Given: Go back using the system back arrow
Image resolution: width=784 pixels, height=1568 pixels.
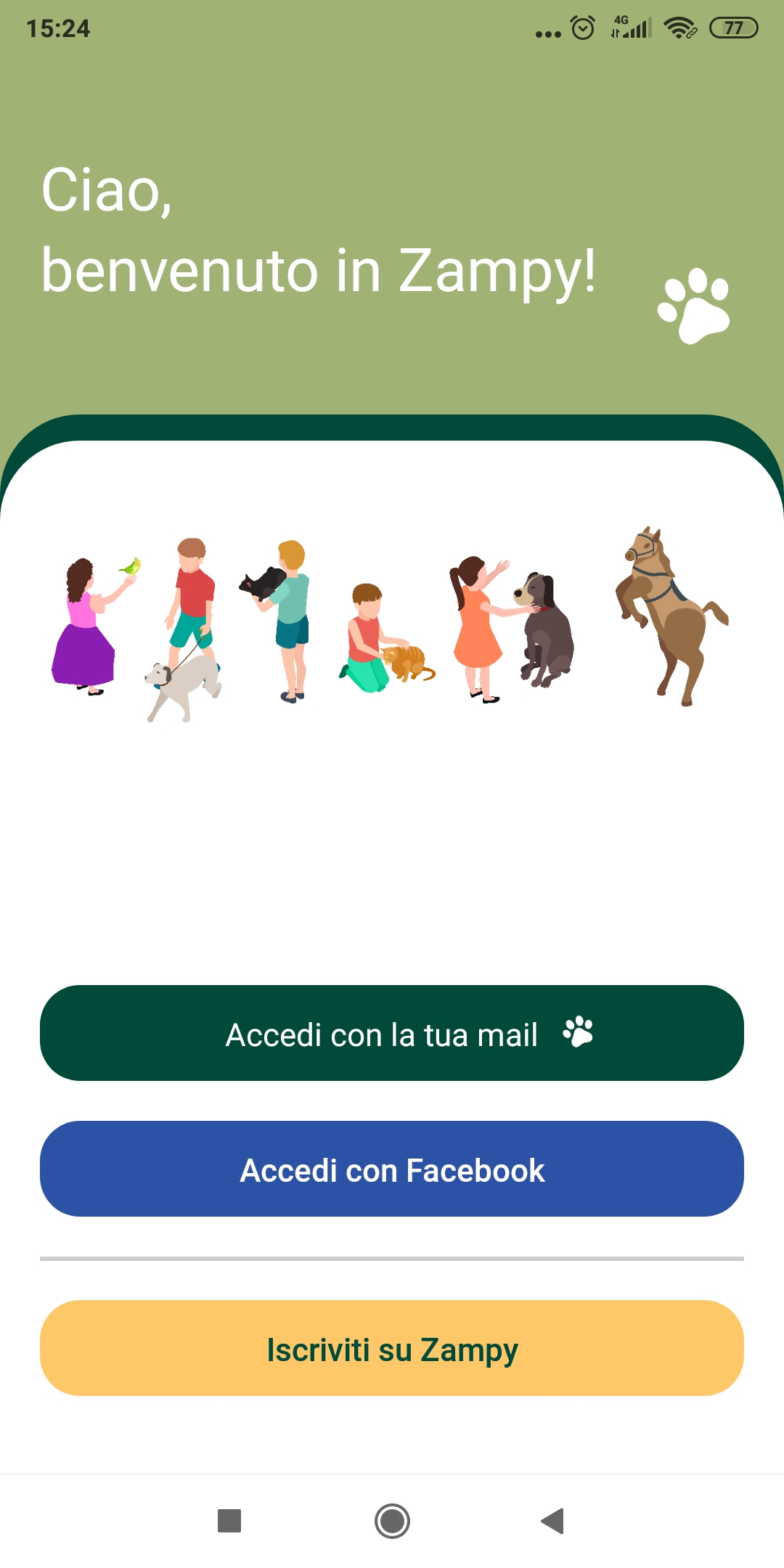Looking at the screenshot, I should coord(553,1521).
